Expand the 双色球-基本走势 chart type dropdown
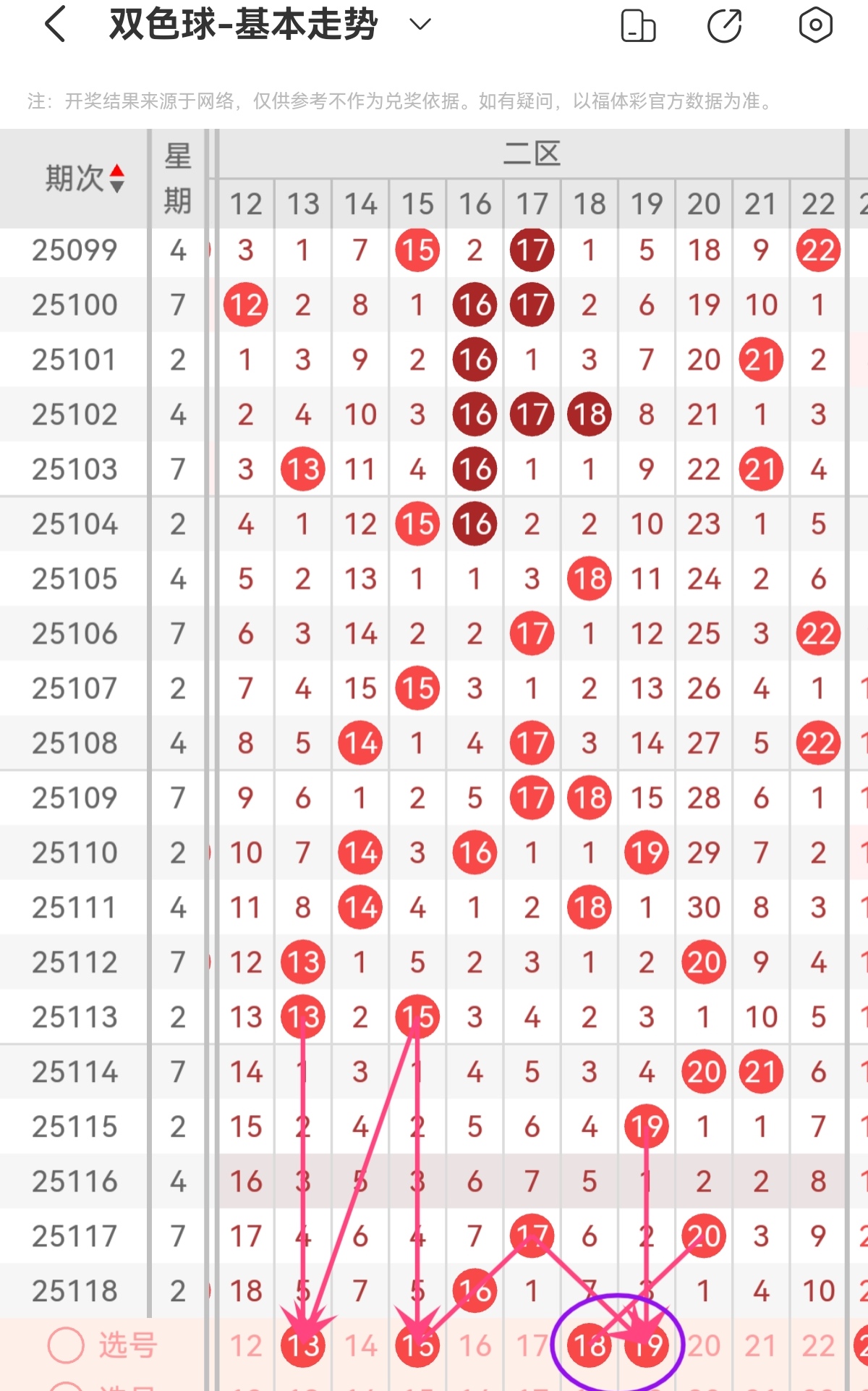868x1391 pixels. click(420, 25)
